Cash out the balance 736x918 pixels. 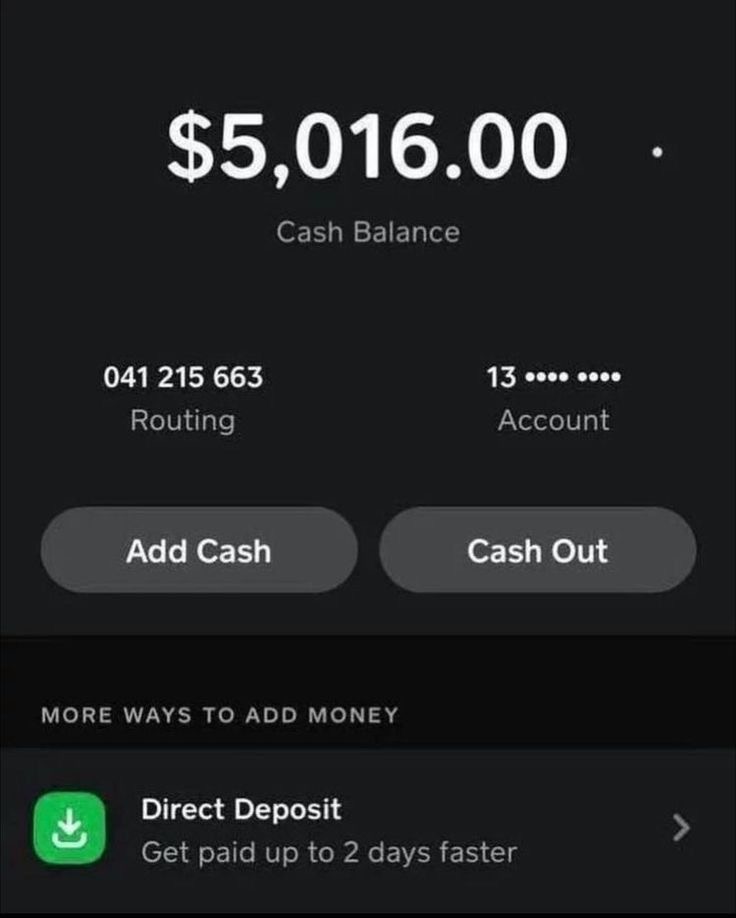pyautogui.click(x=537, y=551)
